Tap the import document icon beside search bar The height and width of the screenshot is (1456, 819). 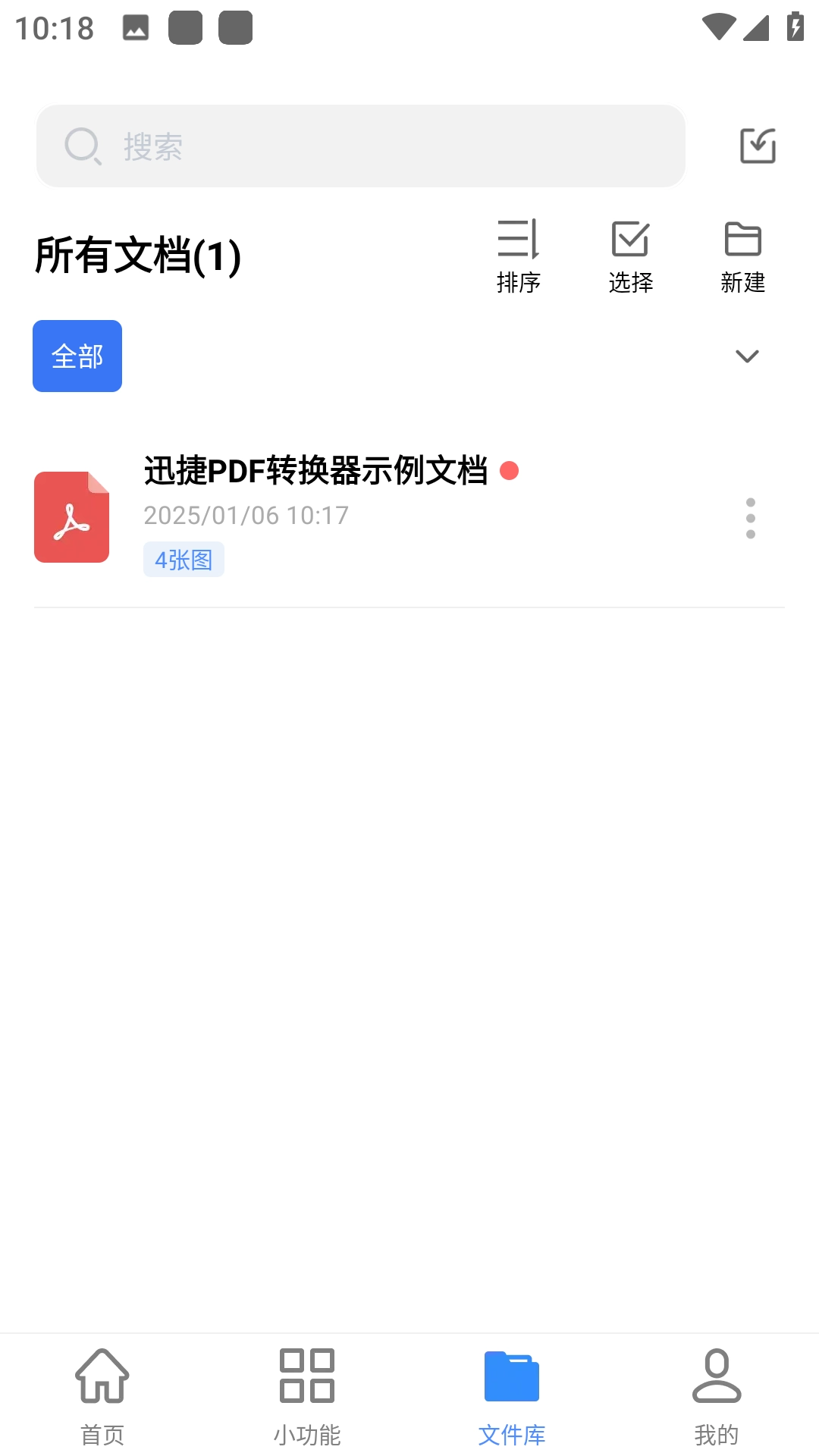click(756, 146)
